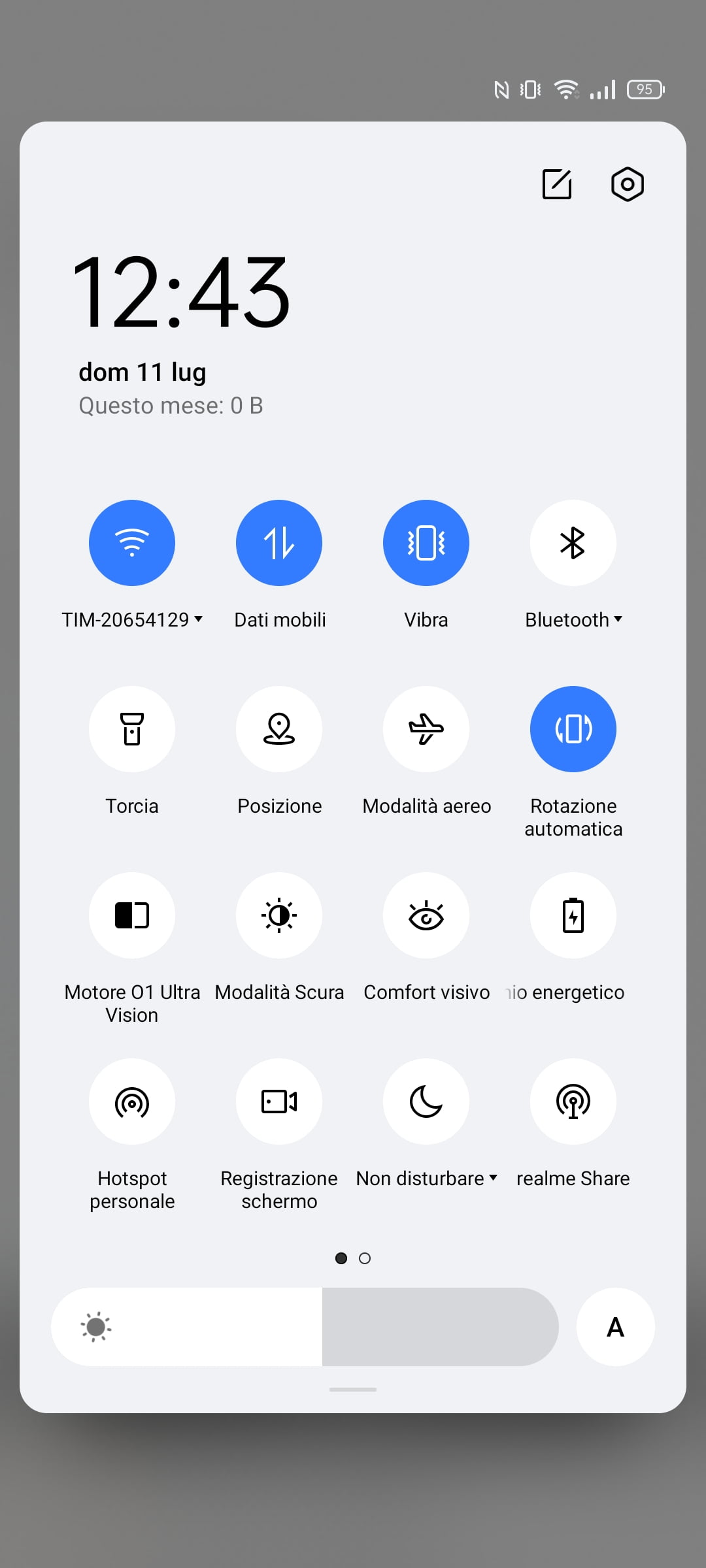Open system settings via the gear icon
The image size is (706, 1568).
[628, 184]
